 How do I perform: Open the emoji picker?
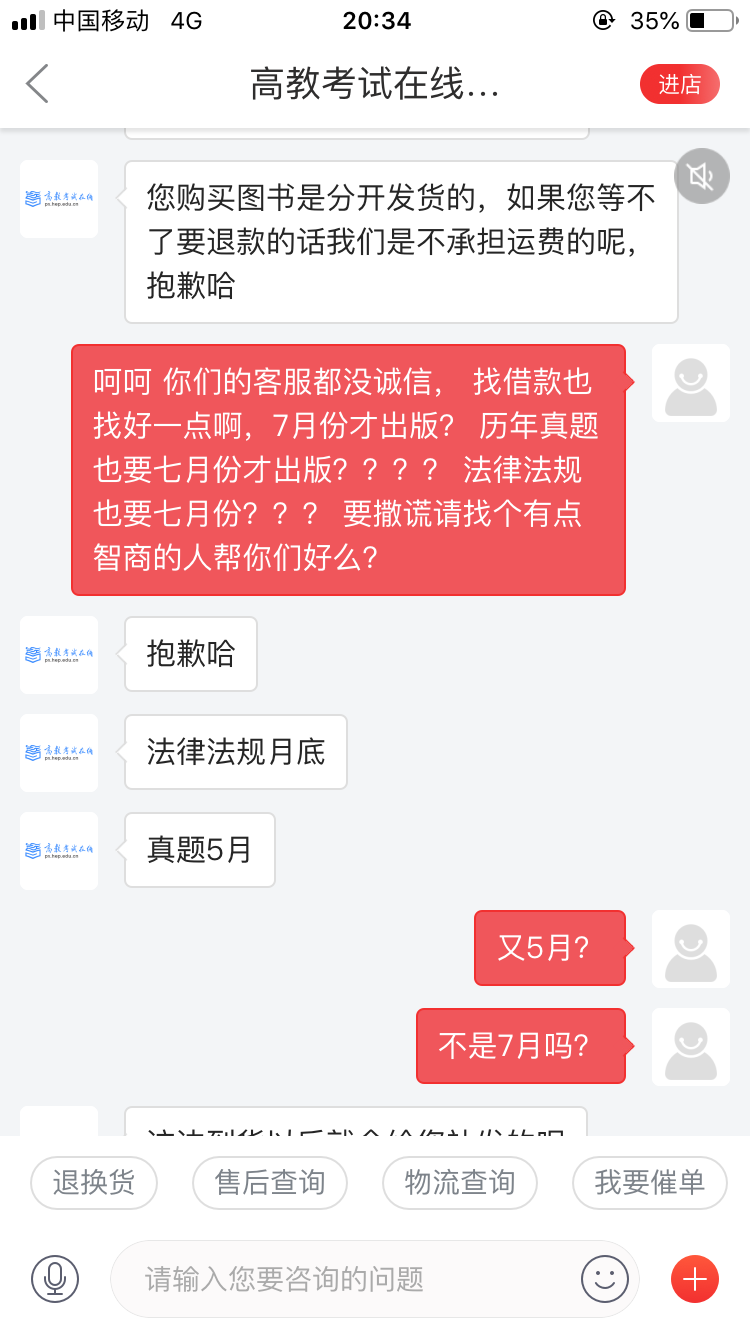pyautogui.click(x=605, y=1279)
